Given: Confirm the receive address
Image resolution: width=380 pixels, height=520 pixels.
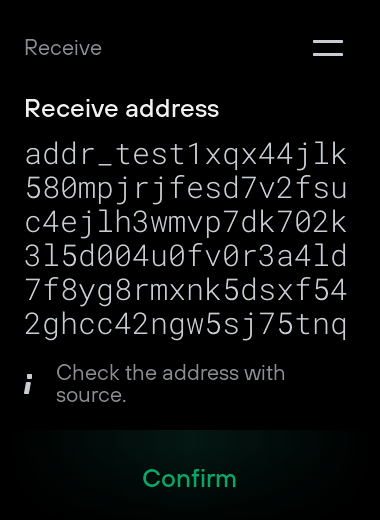Looking at the screenshot, I should (190, 478).
